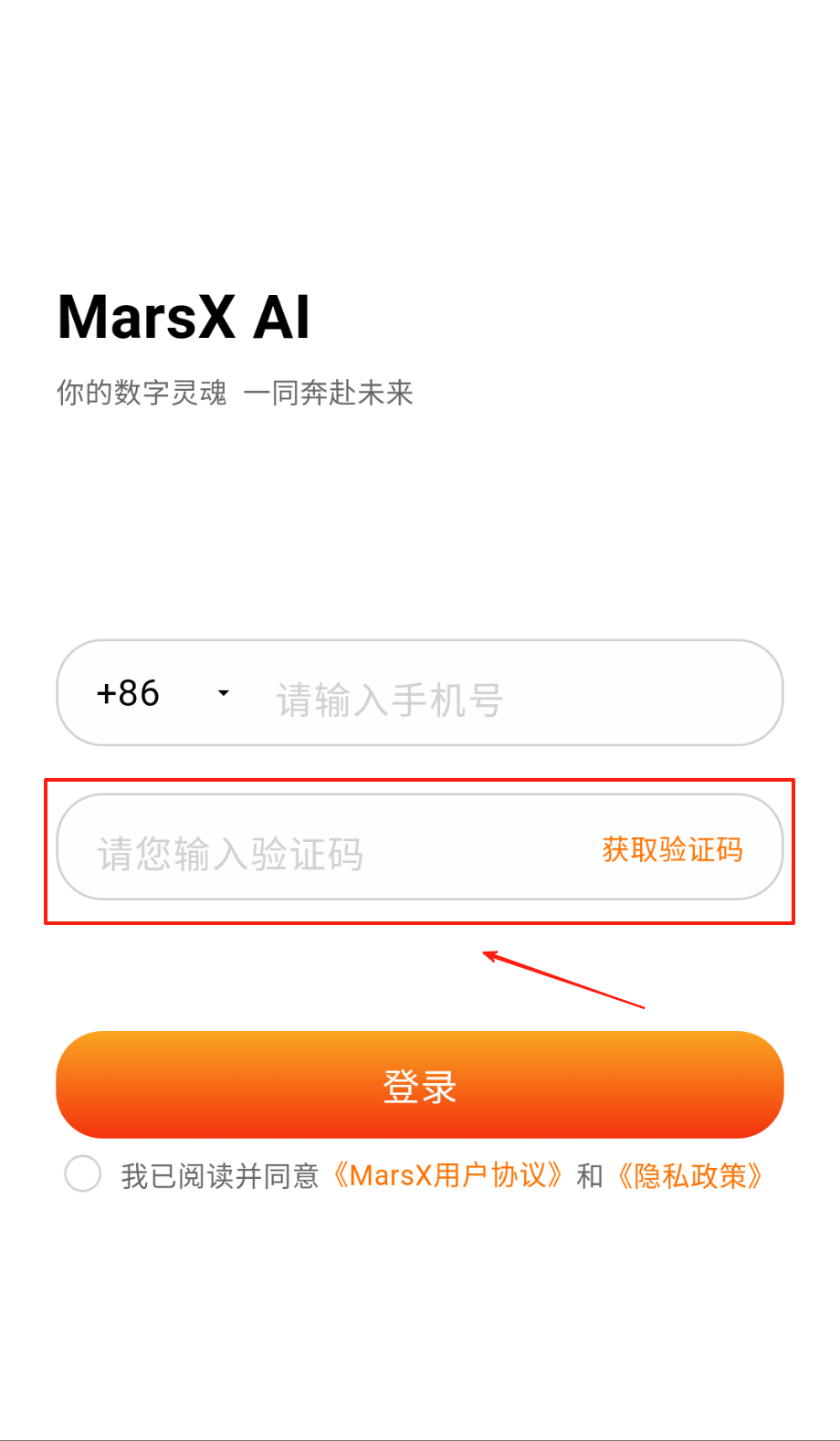Viewport: 840px width, 1441px height.
Task: Focus the phone number input field
Action: click(x=511, y=699)
